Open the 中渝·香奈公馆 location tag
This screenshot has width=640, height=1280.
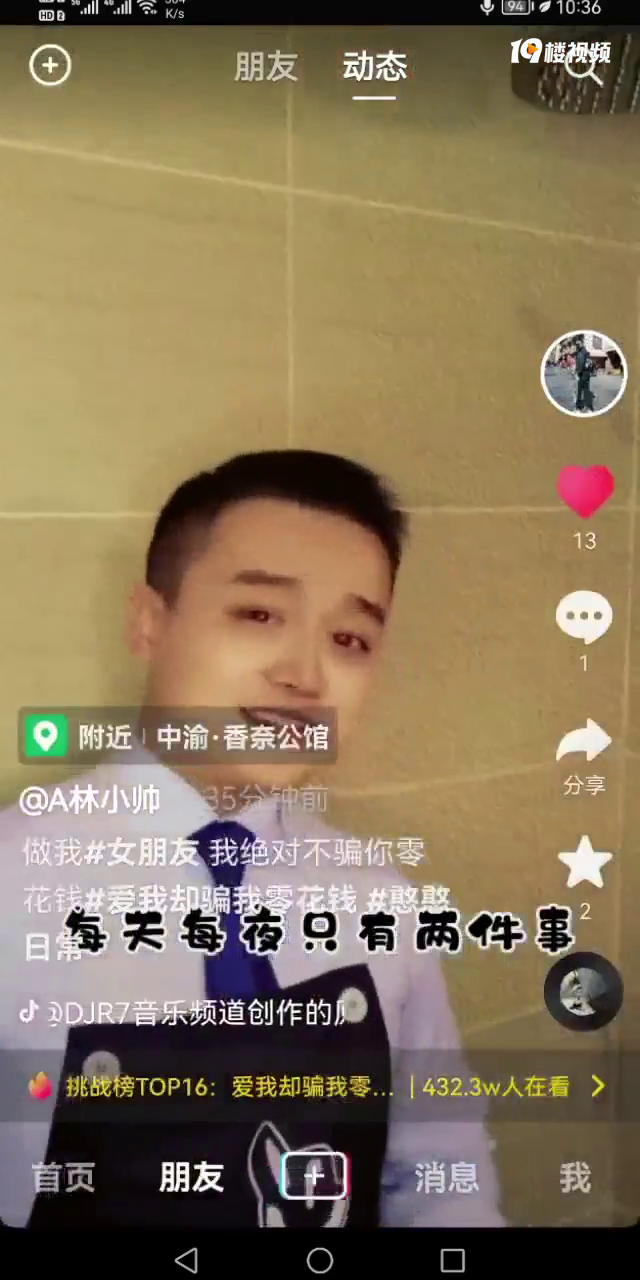(242, 738)
